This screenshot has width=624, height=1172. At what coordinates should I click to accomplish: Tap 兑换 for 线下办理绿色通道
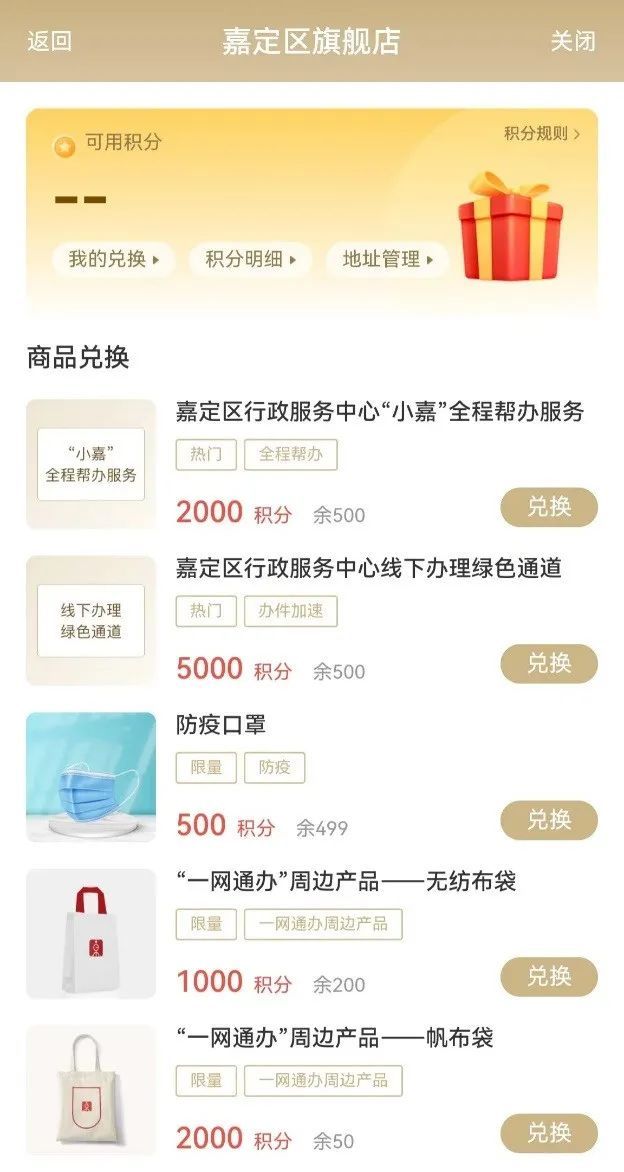548,664
